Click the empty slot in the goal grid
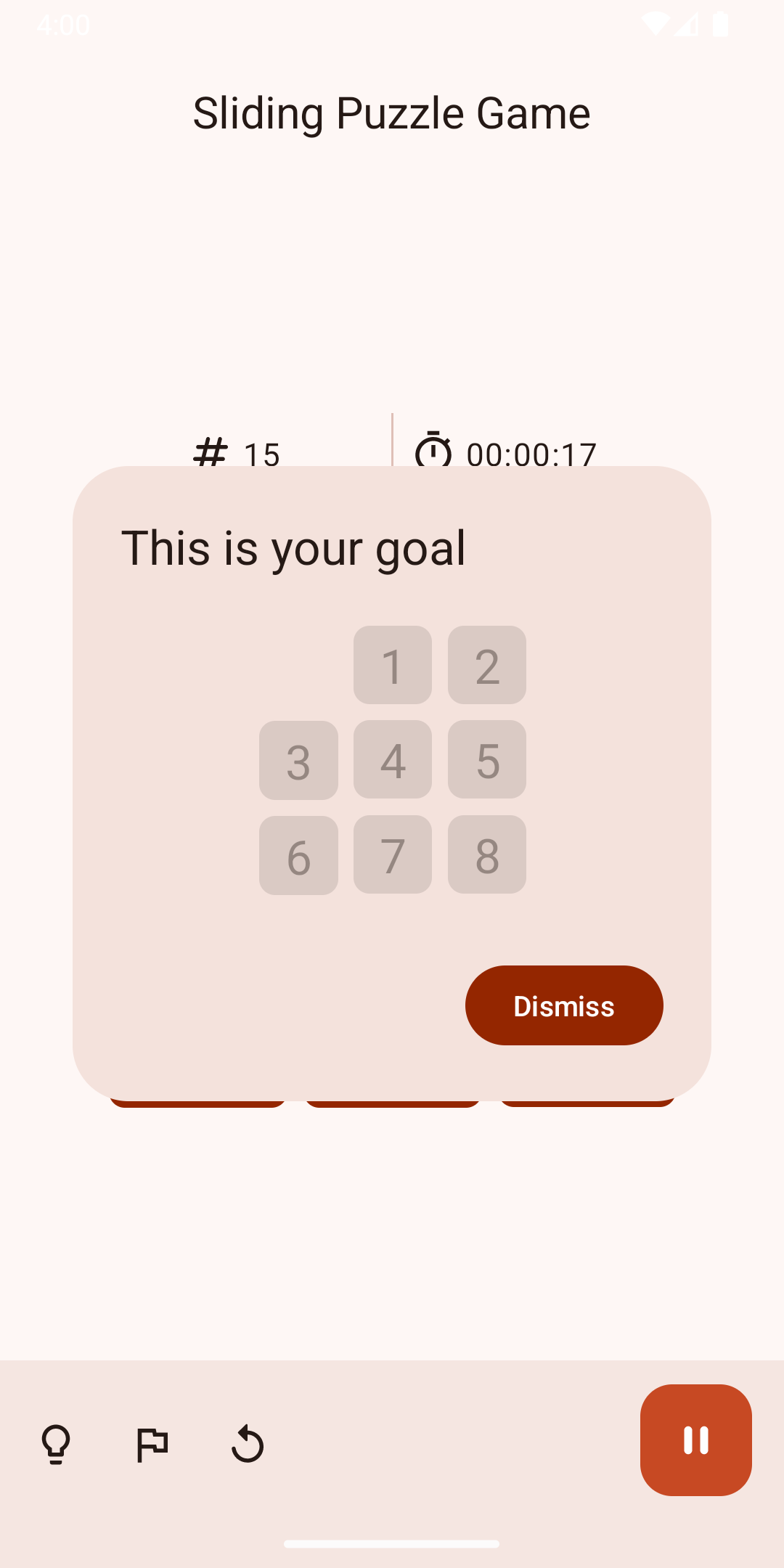Viewport: 784px width, 1568px height. [x=298, y=665]
